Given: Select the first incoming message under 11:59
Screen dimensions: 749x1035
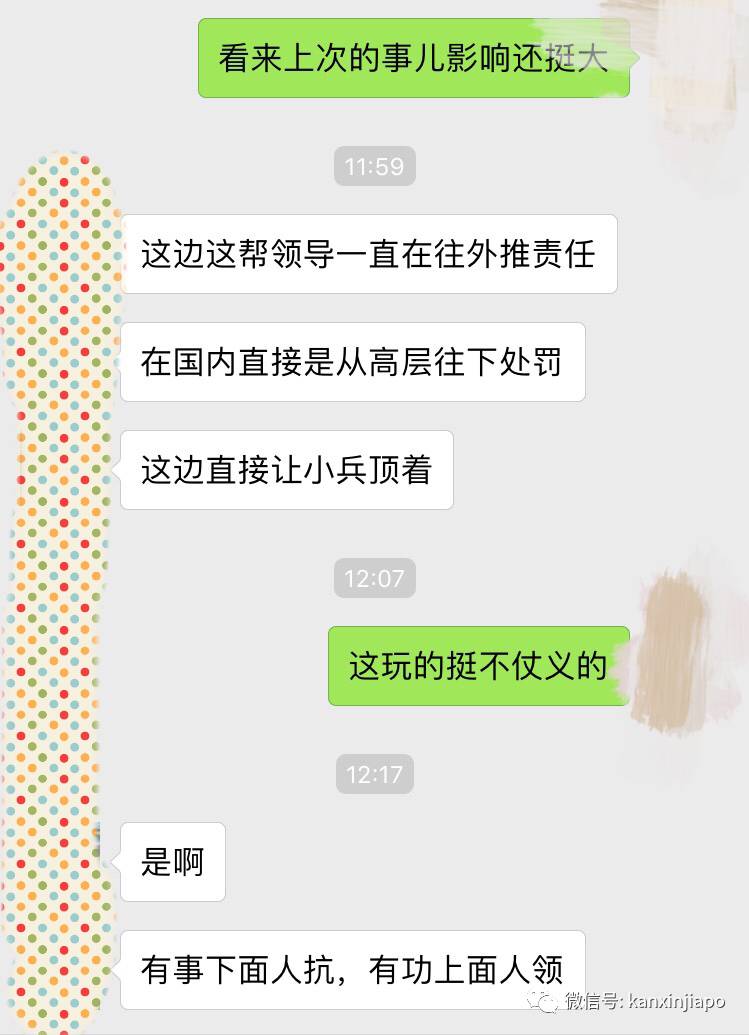Looking at the screenshot, I should 373,255.
